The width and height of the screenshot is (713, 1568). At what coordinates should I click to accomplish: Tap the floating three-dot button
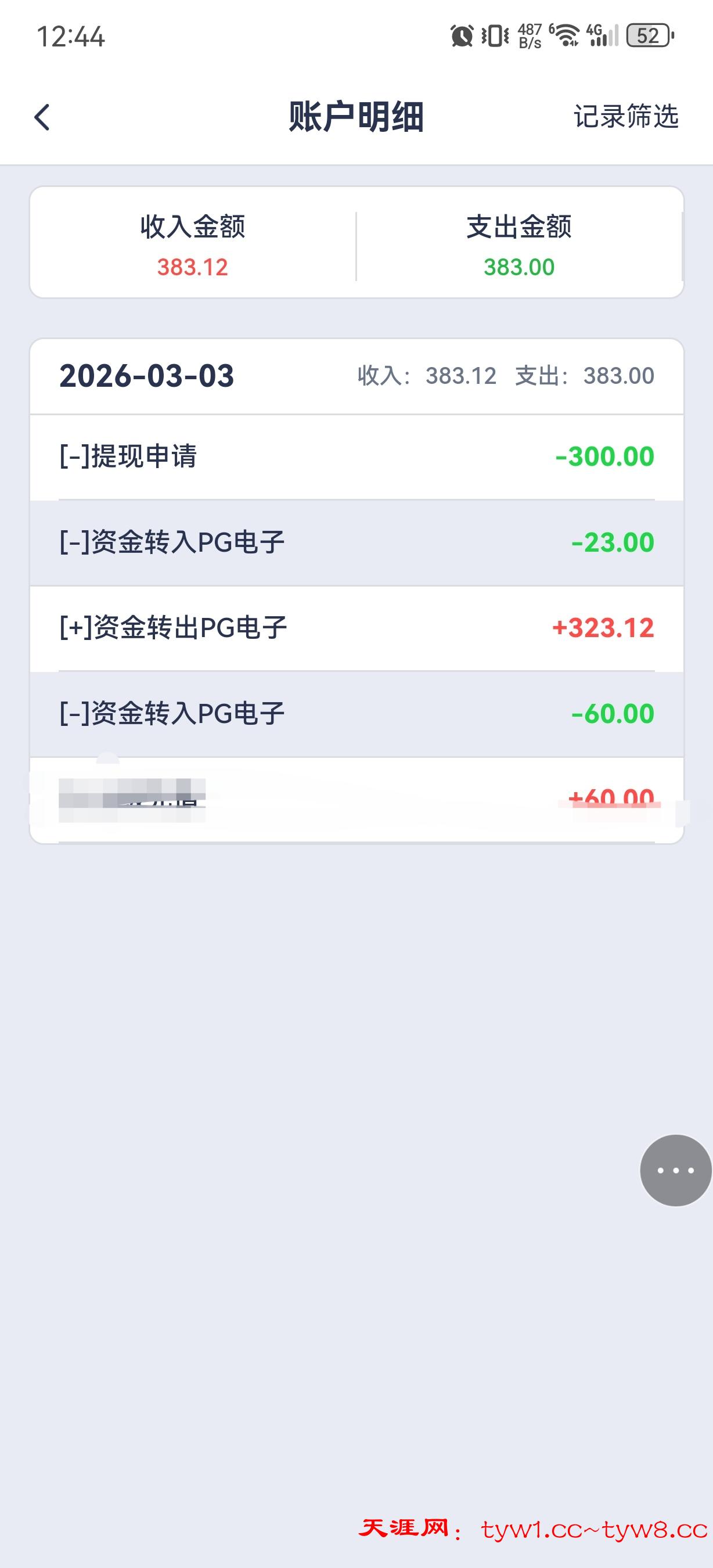(x=675, y=1170)
